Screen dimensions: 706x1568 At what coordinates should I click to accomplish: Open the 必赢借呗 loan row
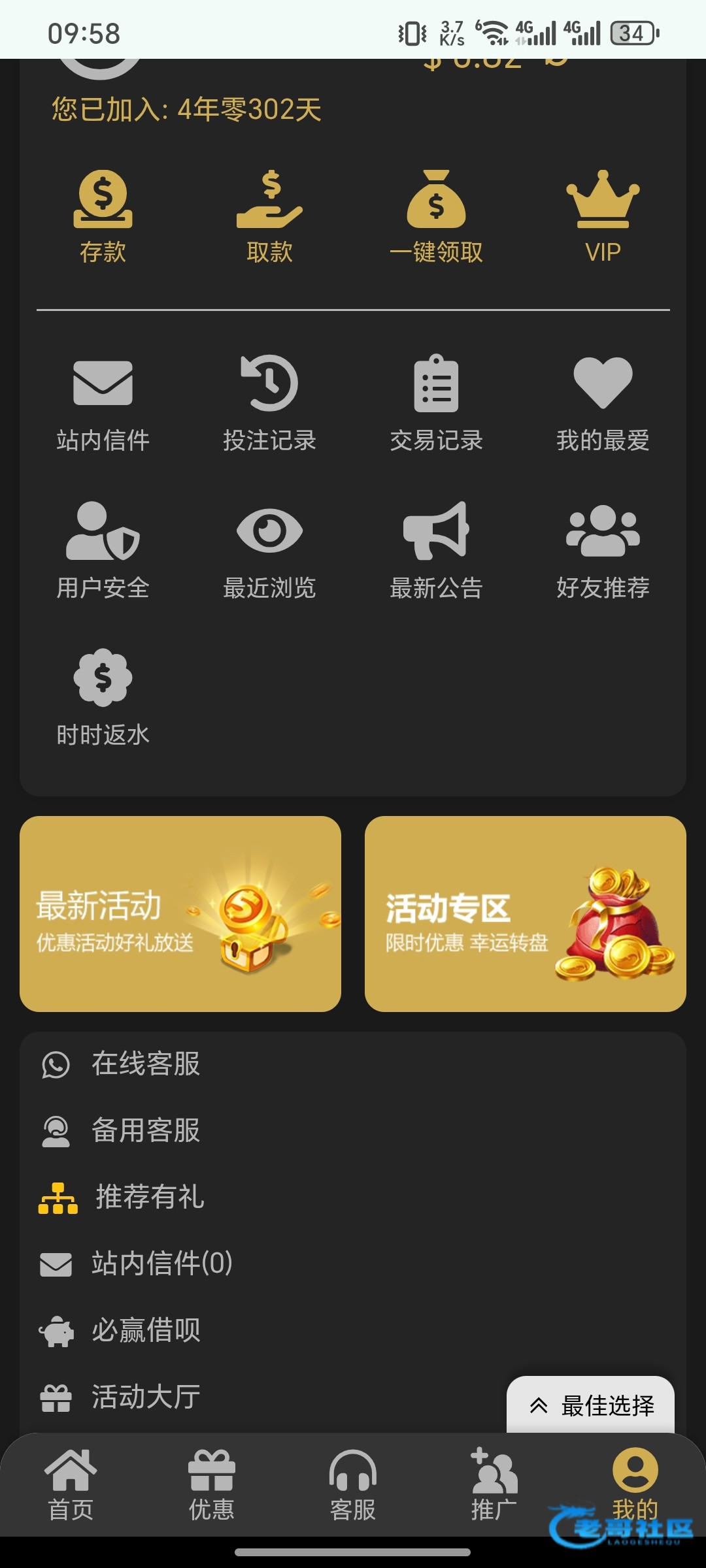145,1330
